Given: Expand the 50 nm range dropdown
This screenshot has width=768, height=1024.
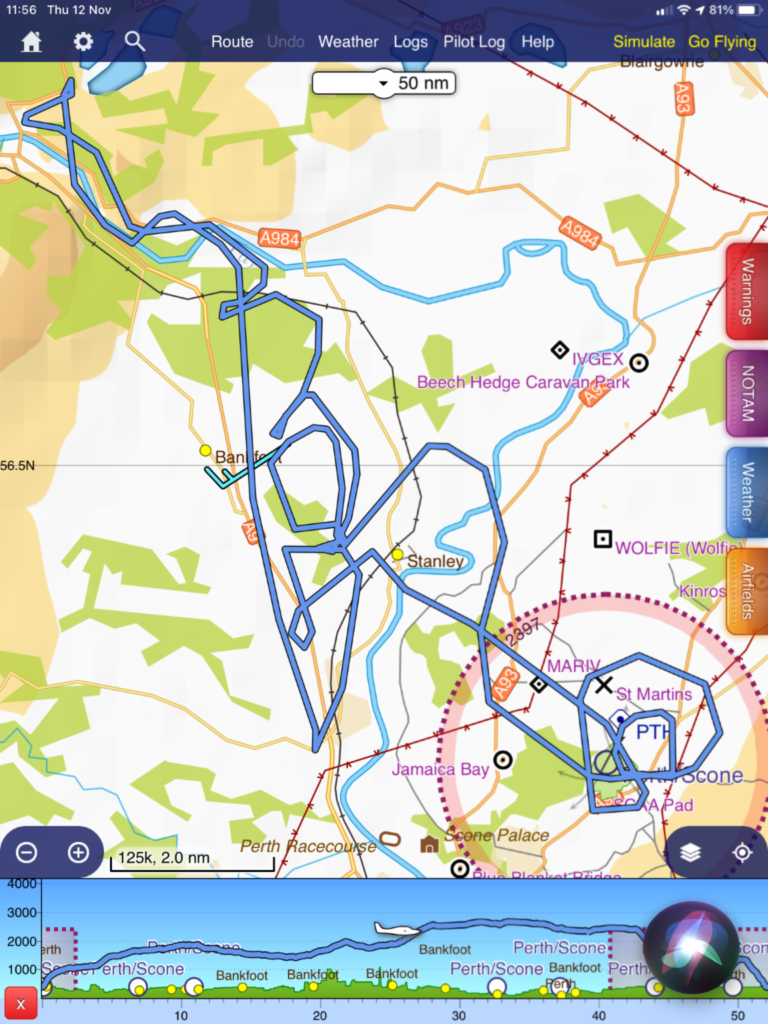Looking at the screenshot, I should (384, 83).
